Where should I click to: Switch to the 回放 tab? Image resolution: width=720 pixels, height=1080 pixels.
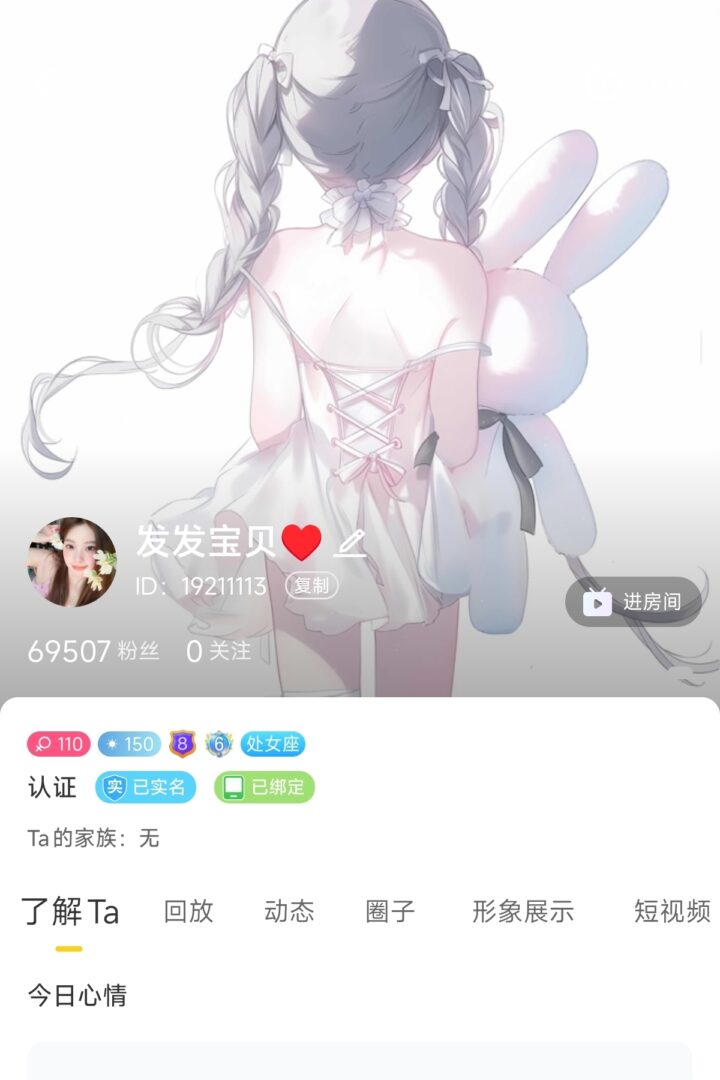(x=188, y=911)
